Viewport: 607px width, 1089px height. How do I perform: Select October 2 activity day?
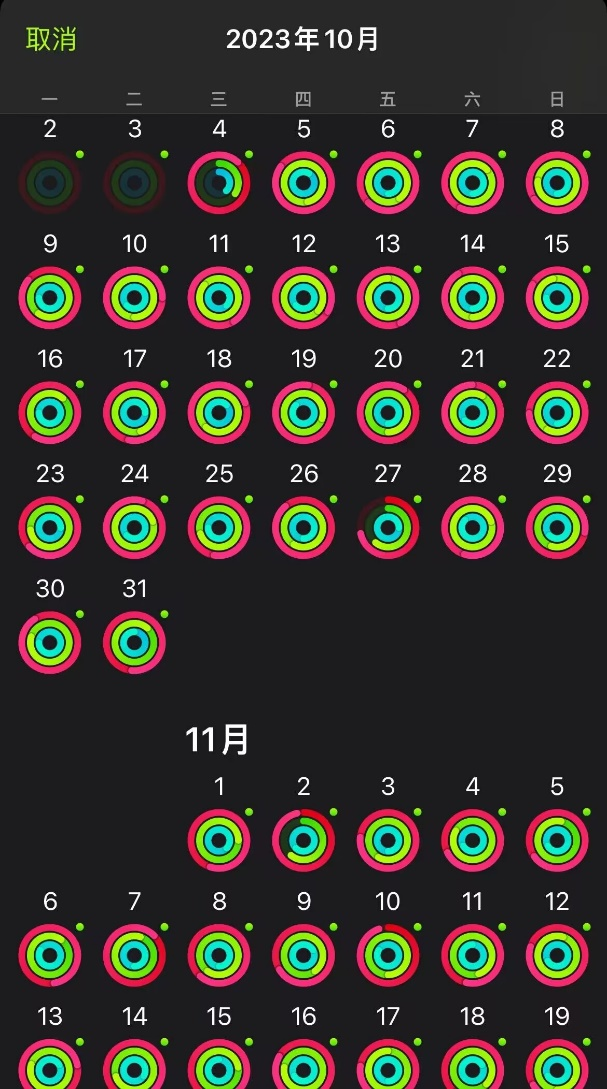tap(50, 183)
